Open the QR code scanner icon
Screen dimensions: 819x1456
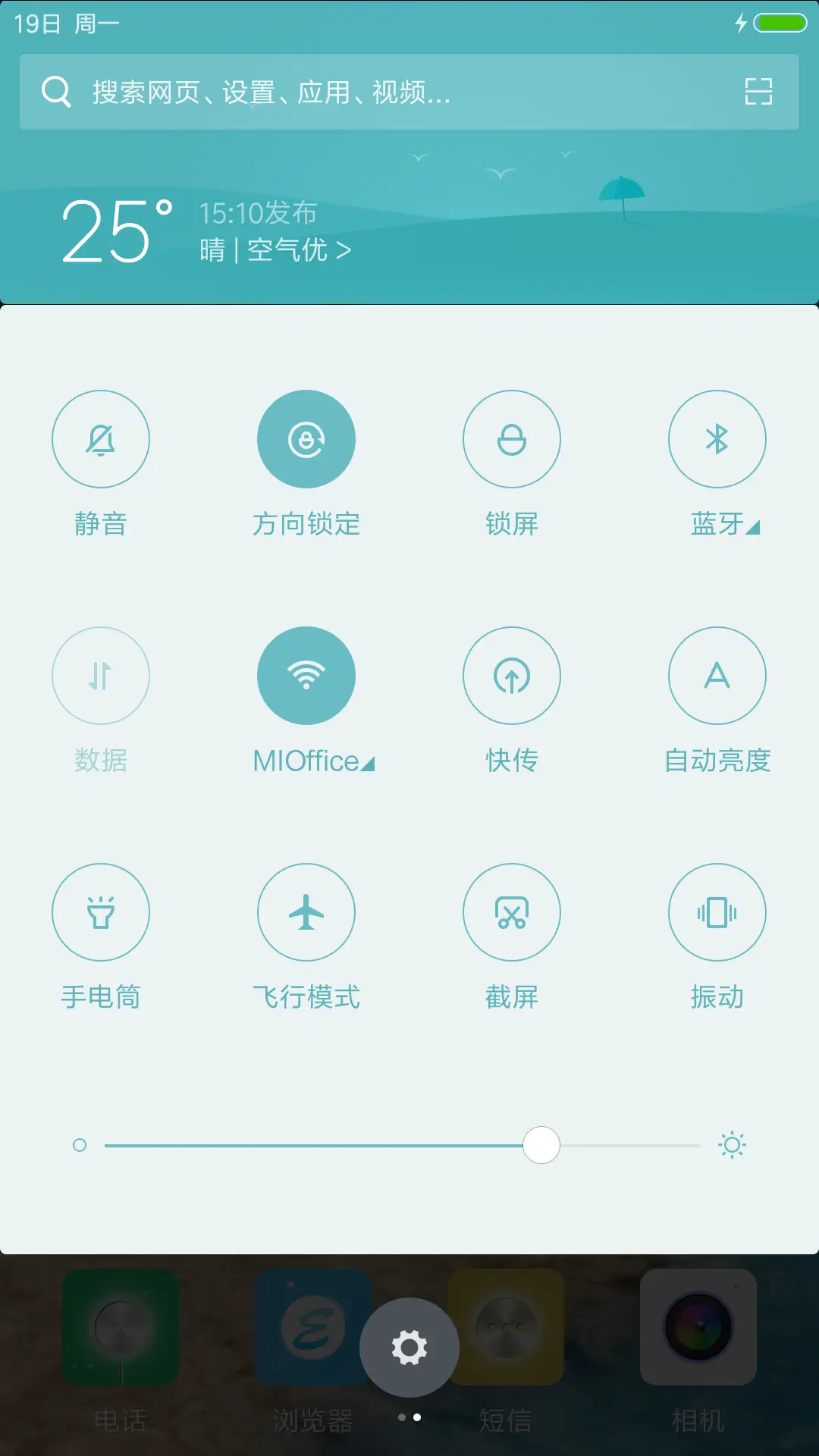[758, 92]
